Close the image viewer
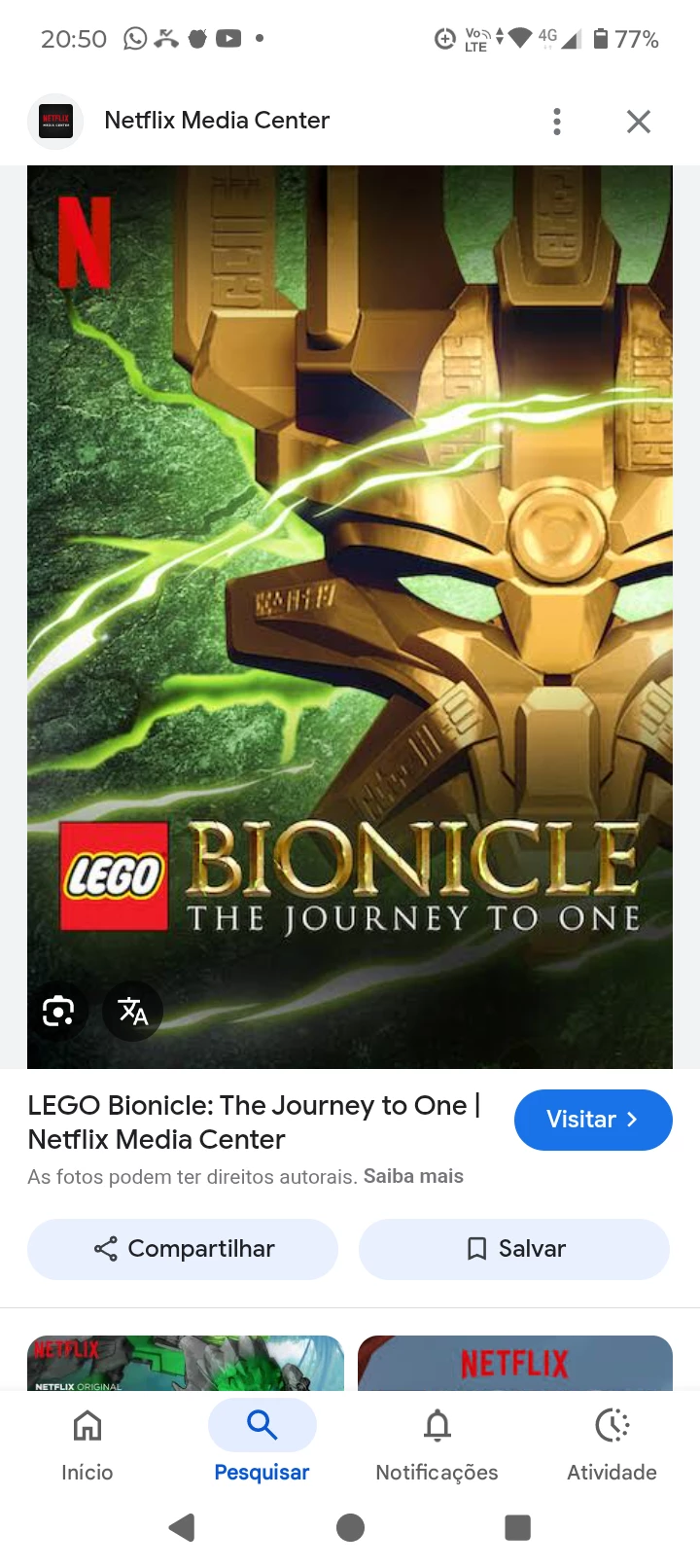700x1568 pixels. tap(638, 122)
